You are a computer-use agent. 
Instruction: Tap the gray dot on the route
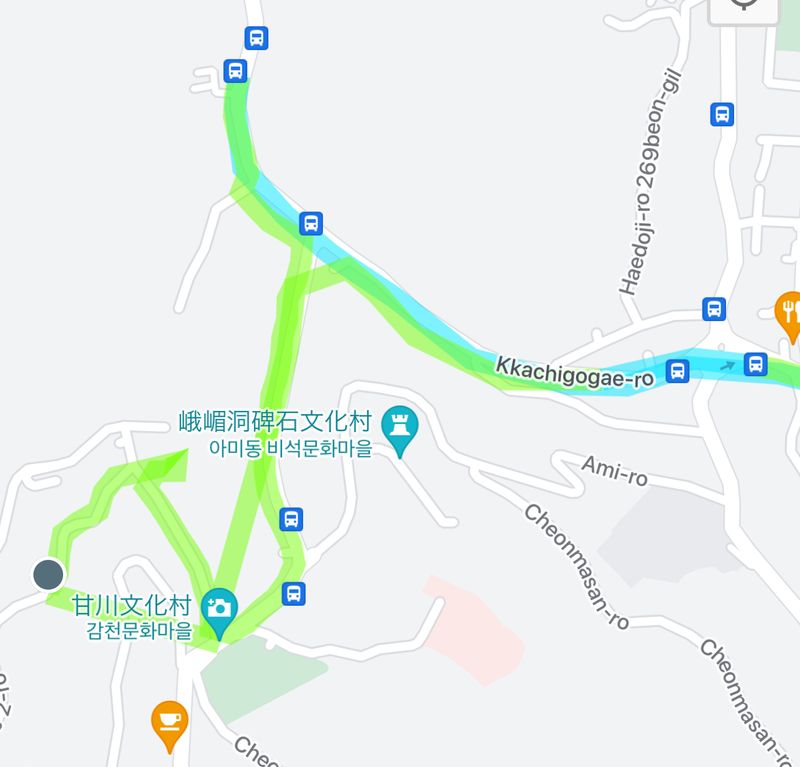pyautogui.click(x=48, y=574)
